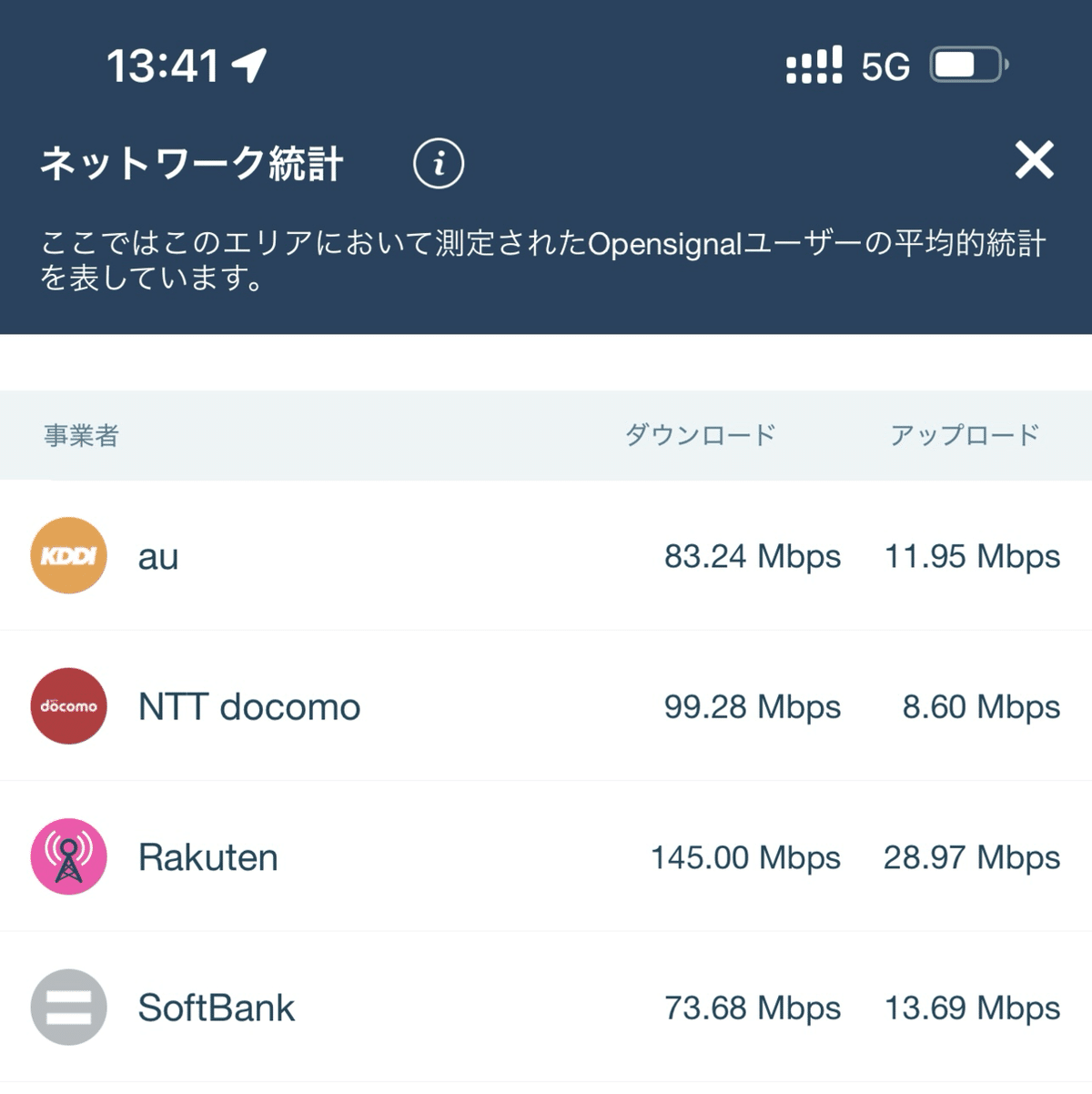1092x1094 pixels.
Task: Sort by the ダウンロード column header
Action: [x=700, y=435]
